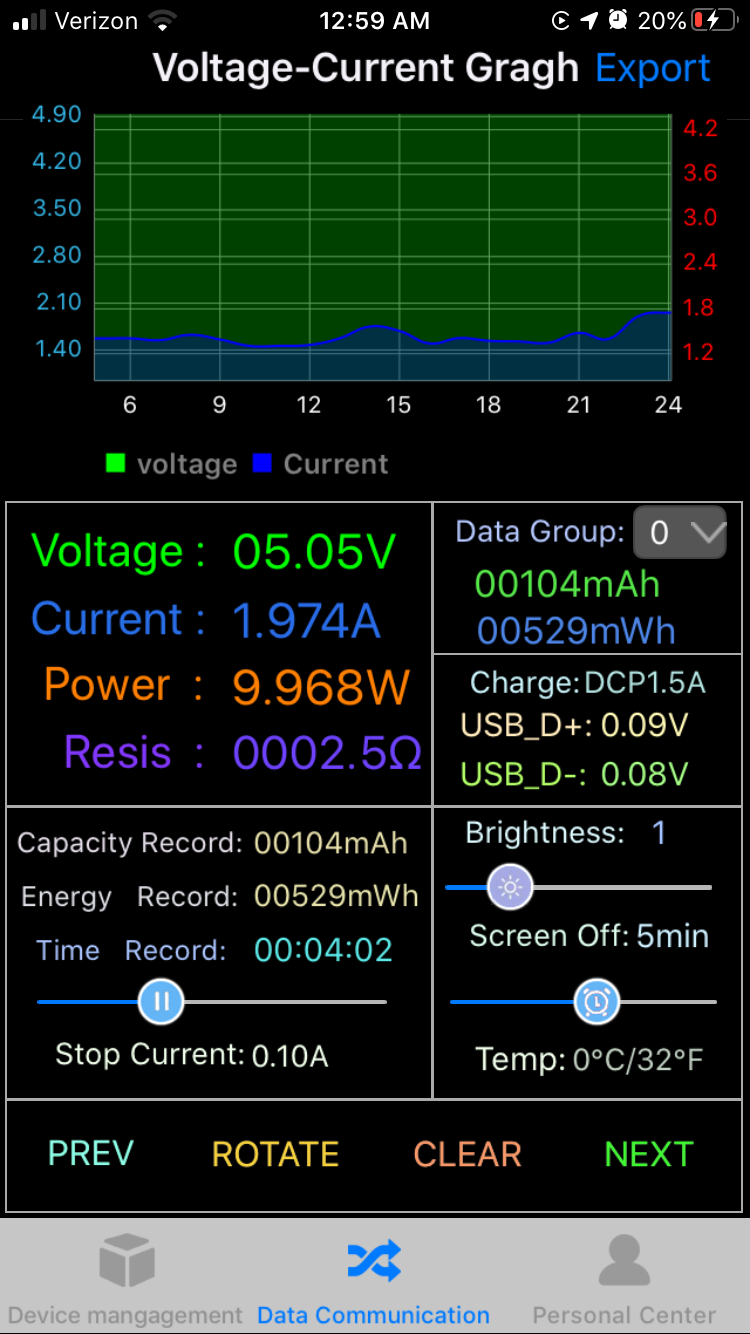
Task: Open the Data Group dropdown
Action: click(680, 533)
